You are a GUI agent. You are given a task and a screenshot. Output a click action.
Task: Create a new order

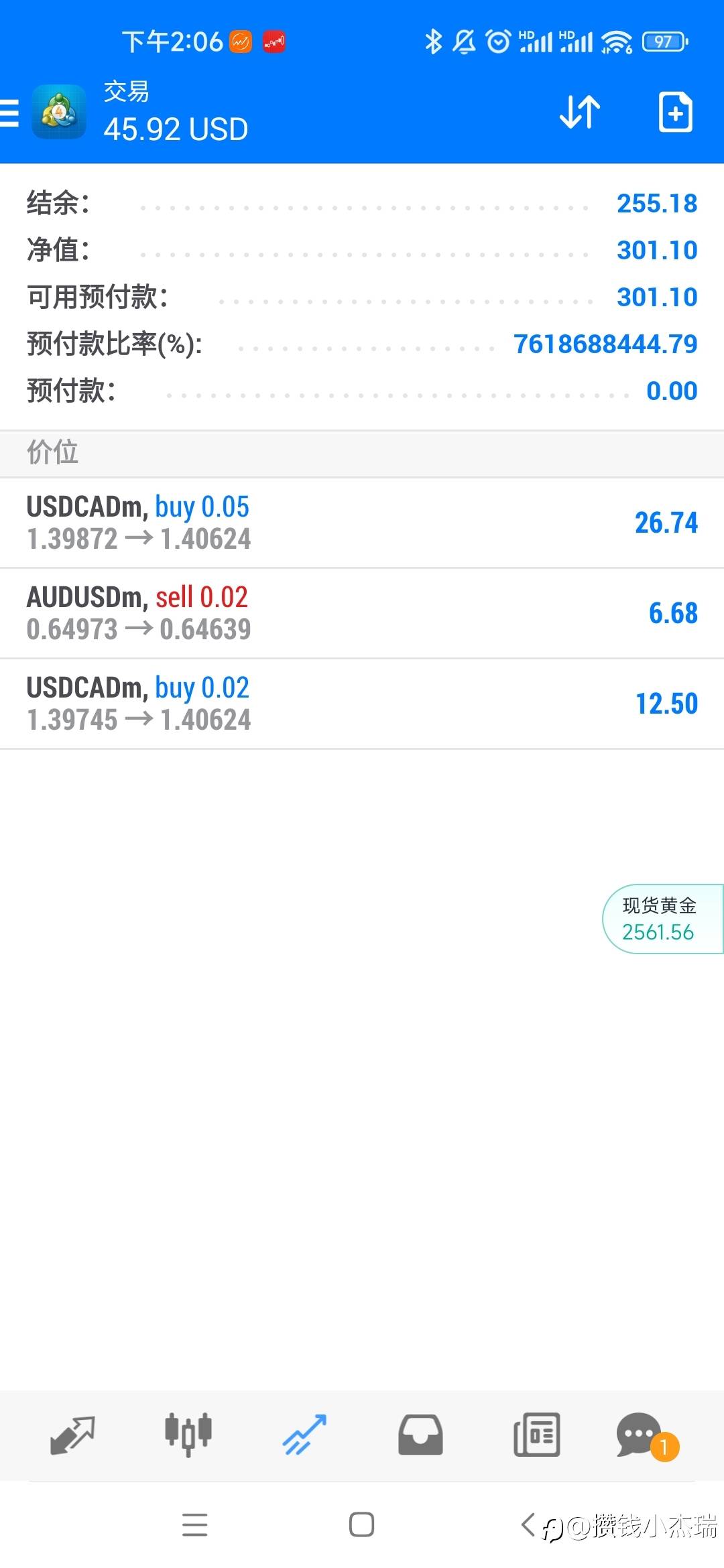(x=675, y=112)
